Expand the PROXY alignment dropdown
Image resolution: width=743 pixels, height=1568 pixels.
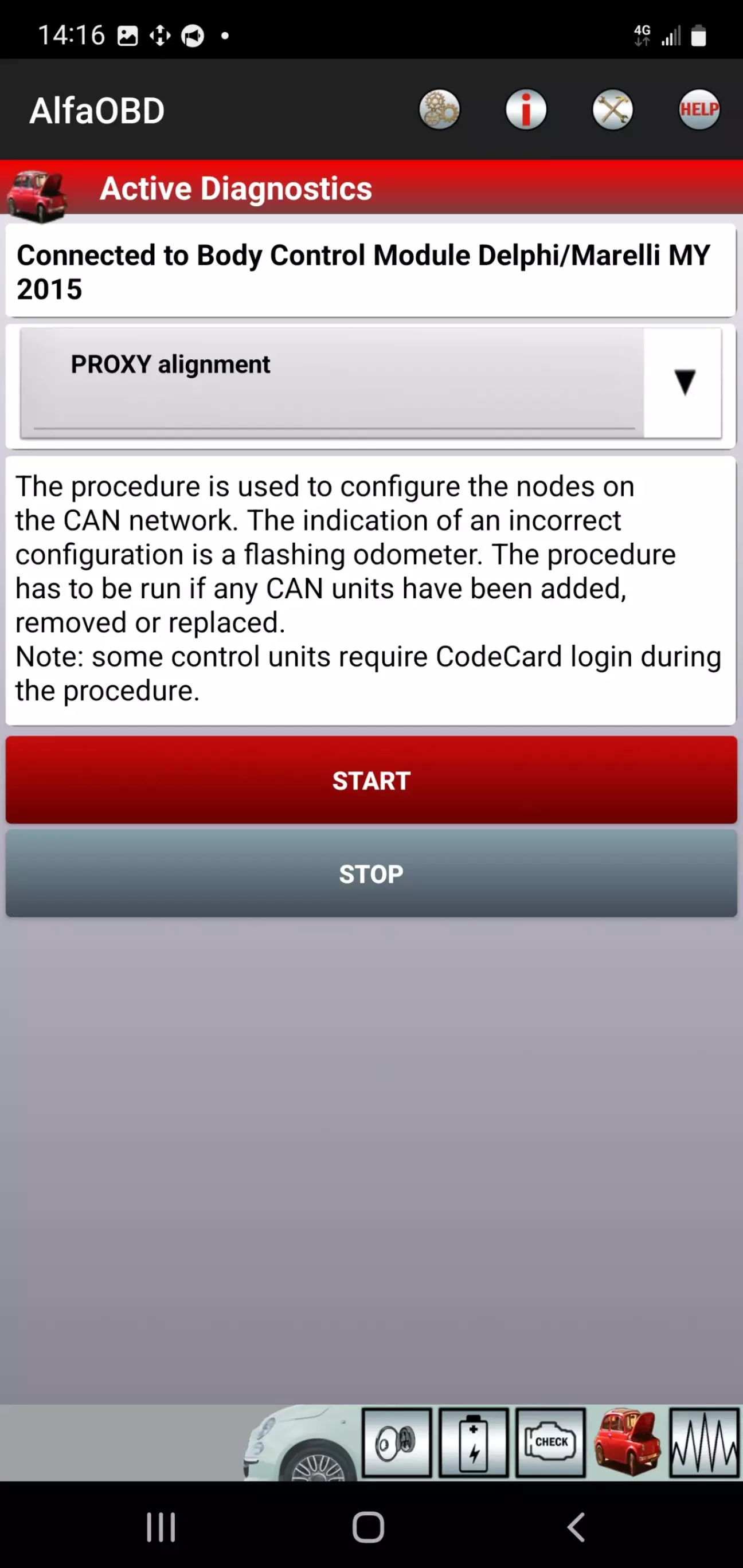(371, 383)
